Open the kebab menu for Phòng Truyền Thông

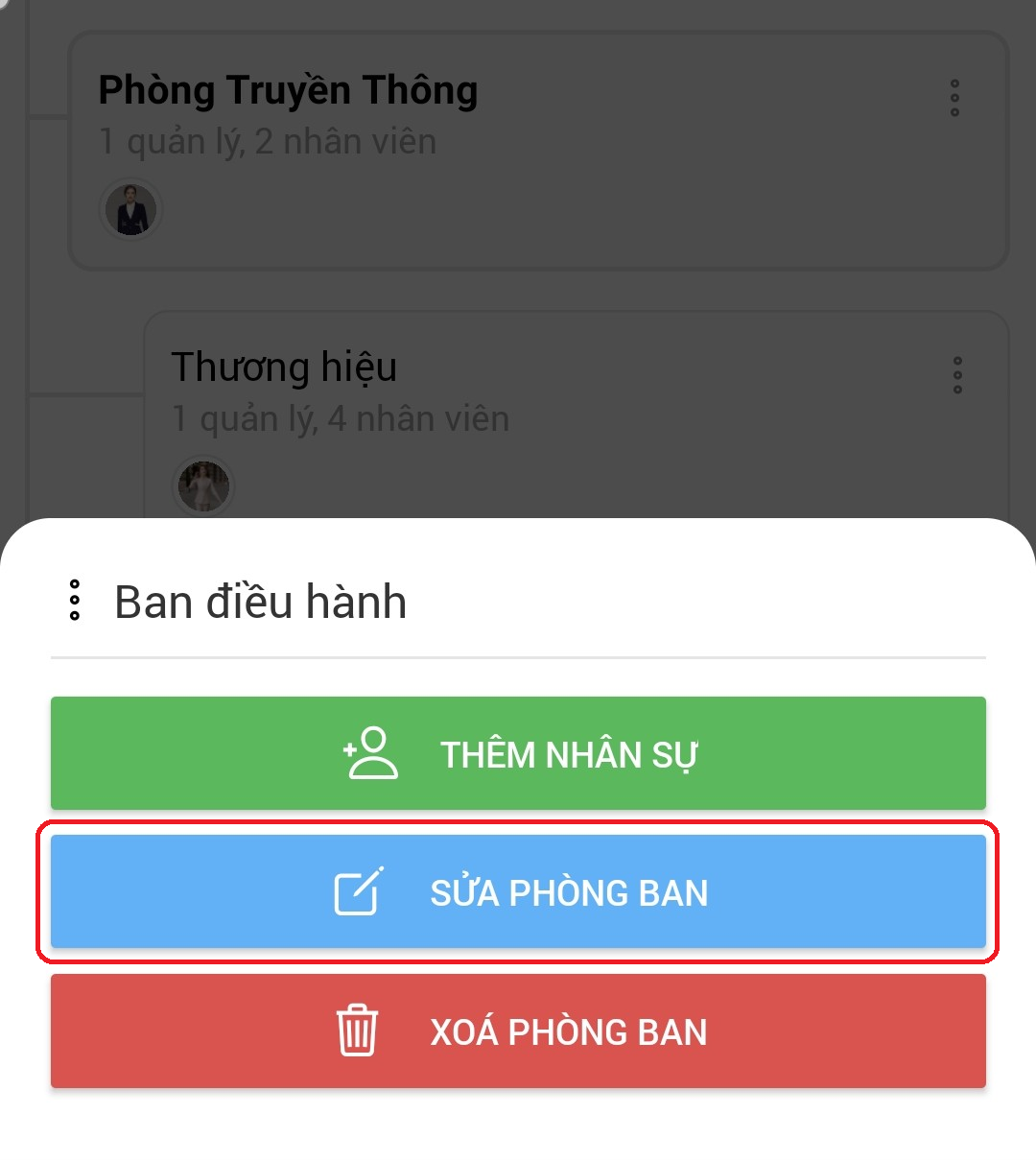pos(954,97)
